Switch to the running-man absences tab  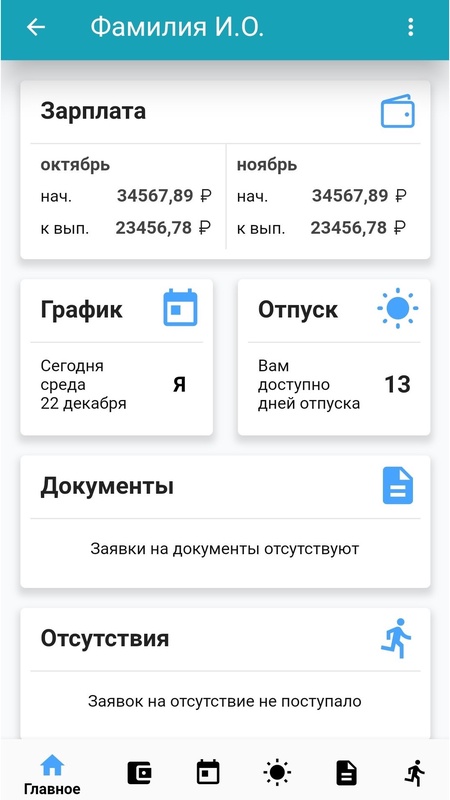click(415, 772)
